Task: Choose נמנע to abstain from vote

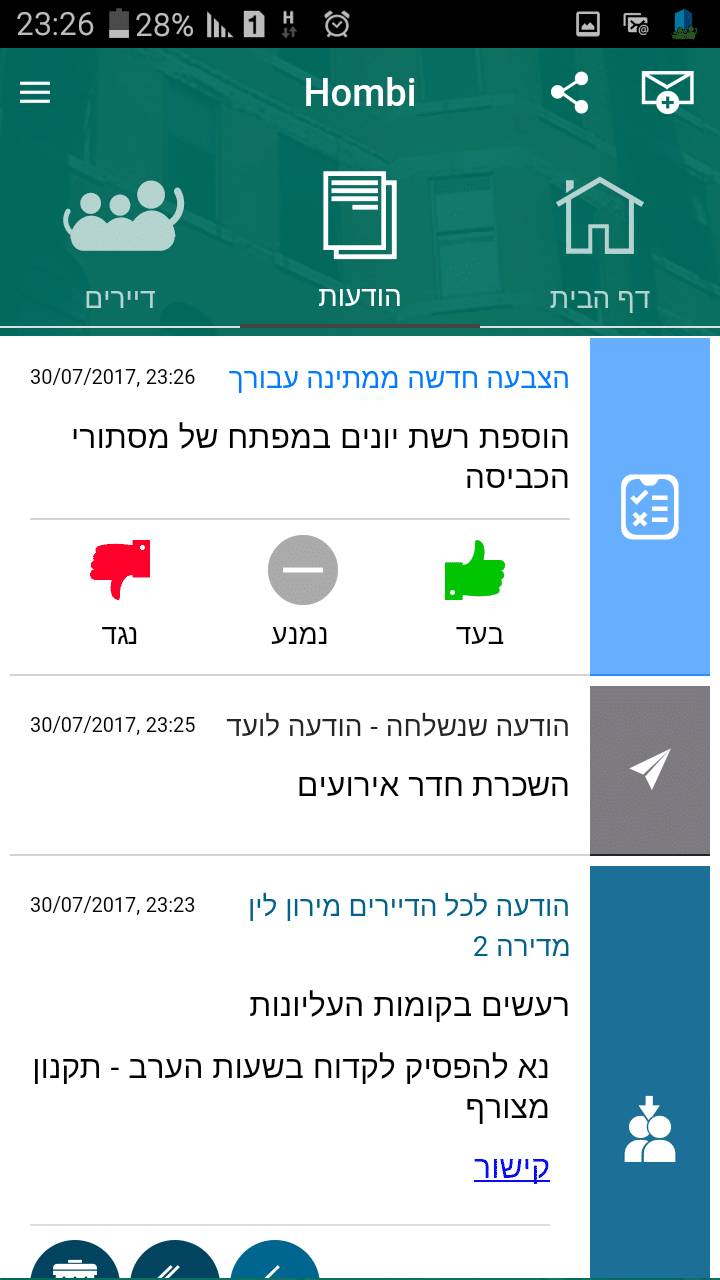Action: tap(302, 592)
